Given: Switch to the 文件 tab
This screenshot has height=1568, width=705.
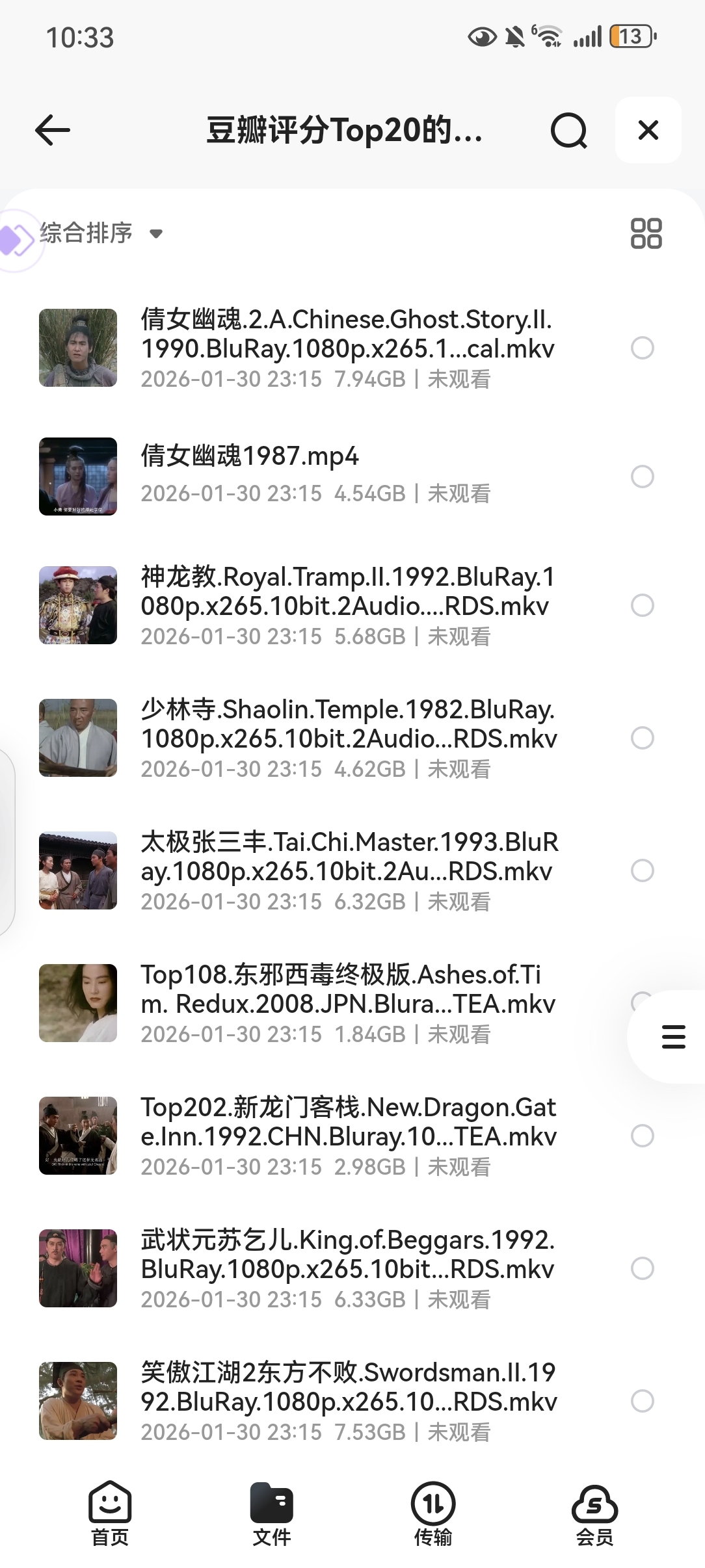Looking at the screenshot, I should (x=272, y=1513).
